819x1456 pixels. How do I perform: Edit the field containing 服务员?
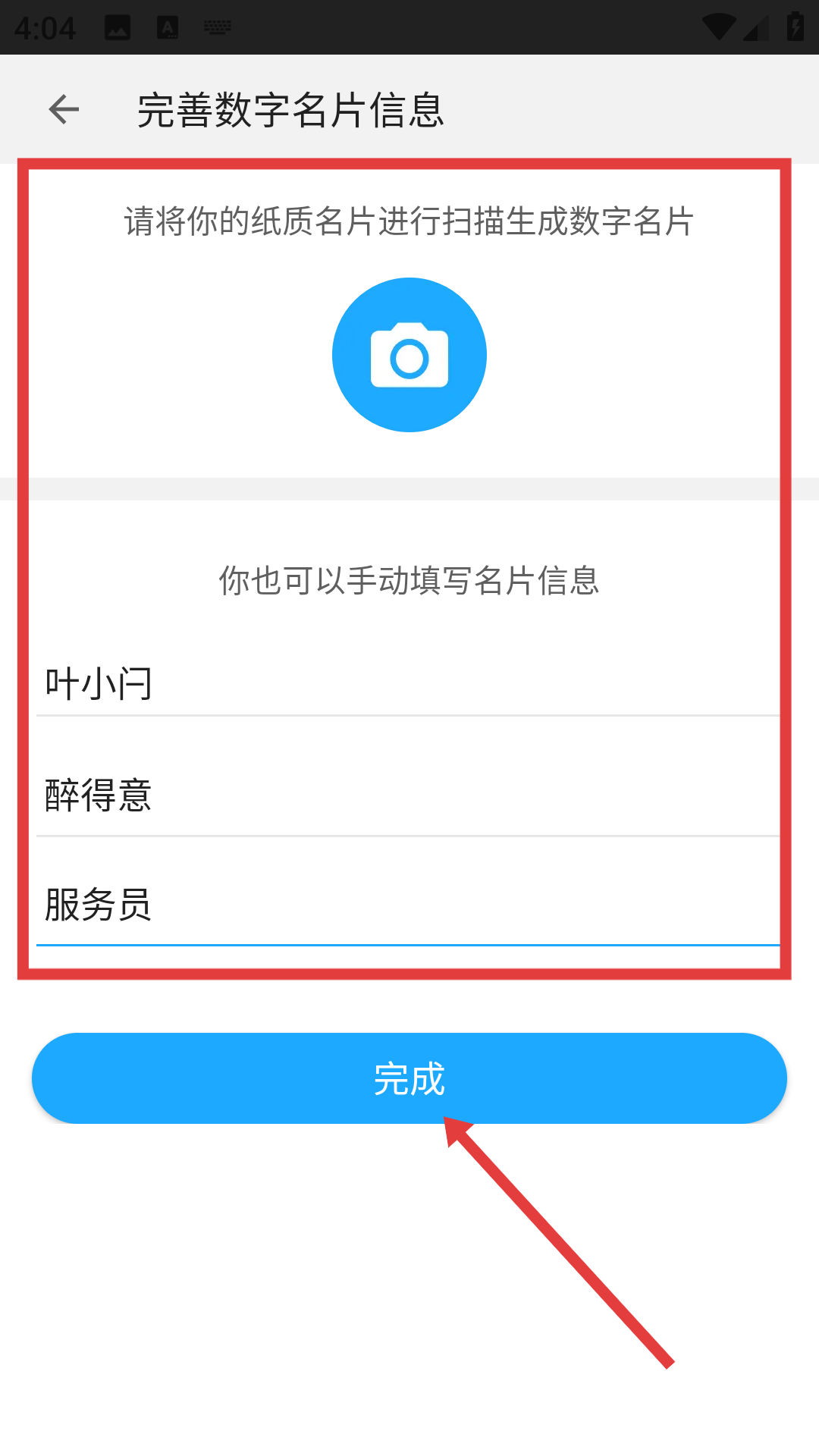pos(408,905)
